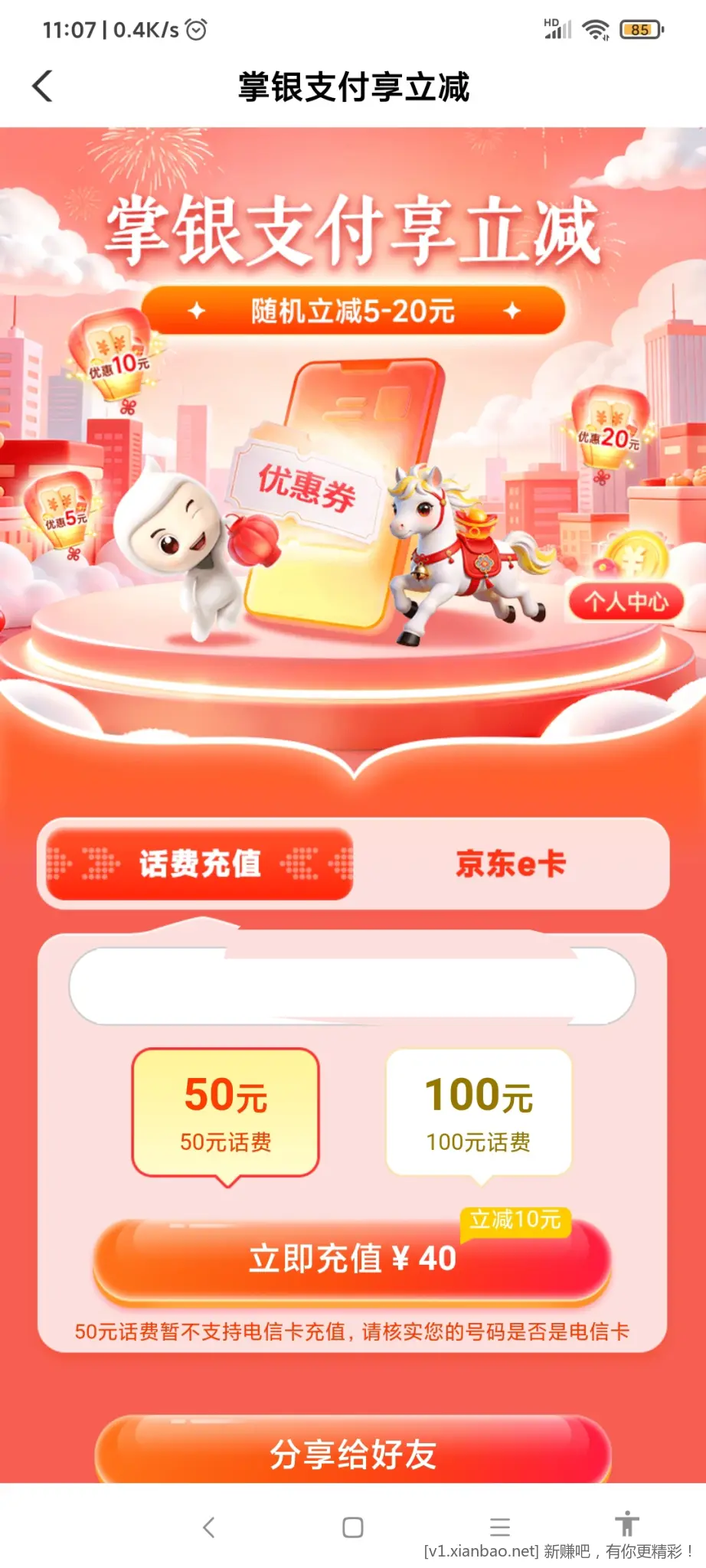Tap 立即充值 ¥40 to recharge
The height and width of the screenshot is (1568, 706).
coord(352,1259)
